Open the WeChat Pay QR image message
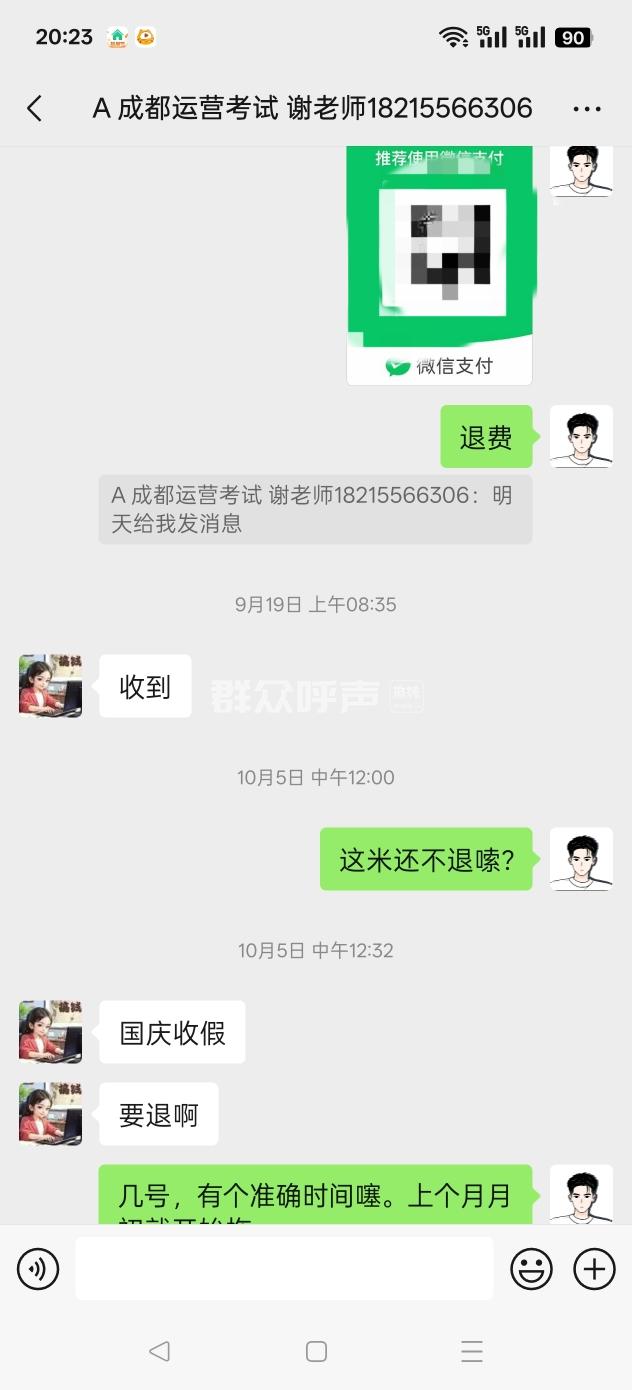The image size is (632, 1390). [x=439, y=262]
